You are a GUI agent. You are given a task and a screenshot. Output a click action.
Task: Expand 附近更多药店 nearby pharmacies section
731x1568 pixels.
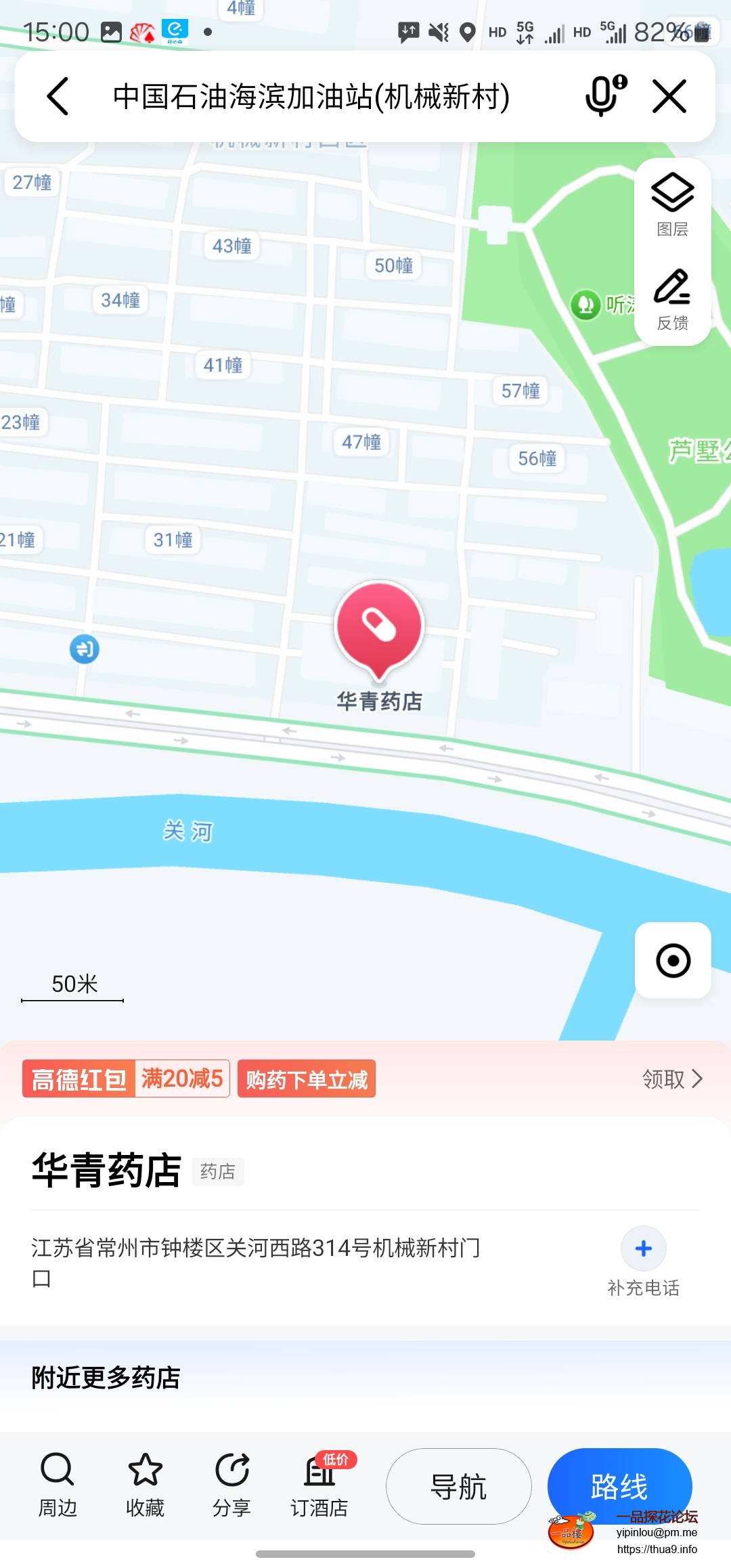pos(104,1378)
